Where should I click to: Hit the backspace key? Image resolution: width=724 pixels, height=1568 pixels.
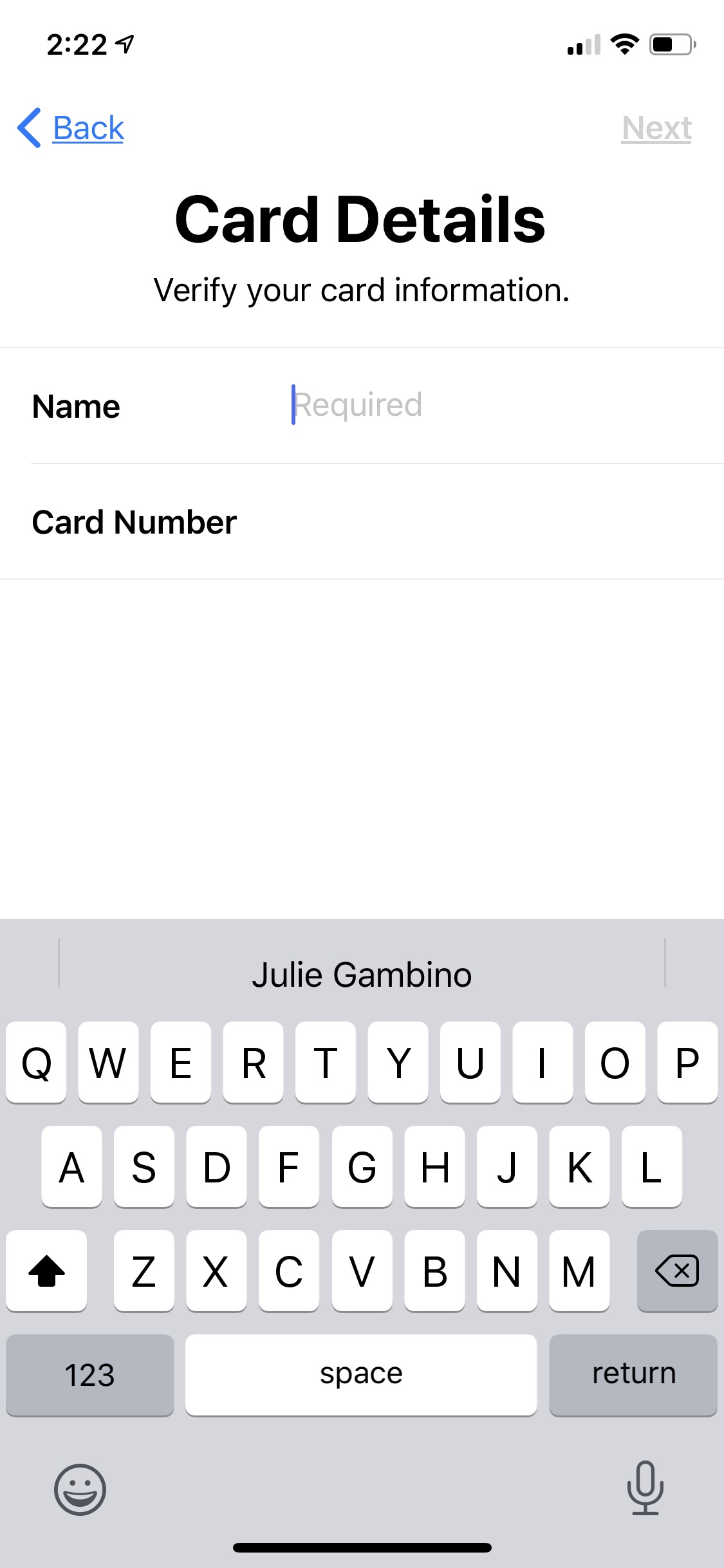tap(677, 1271)
